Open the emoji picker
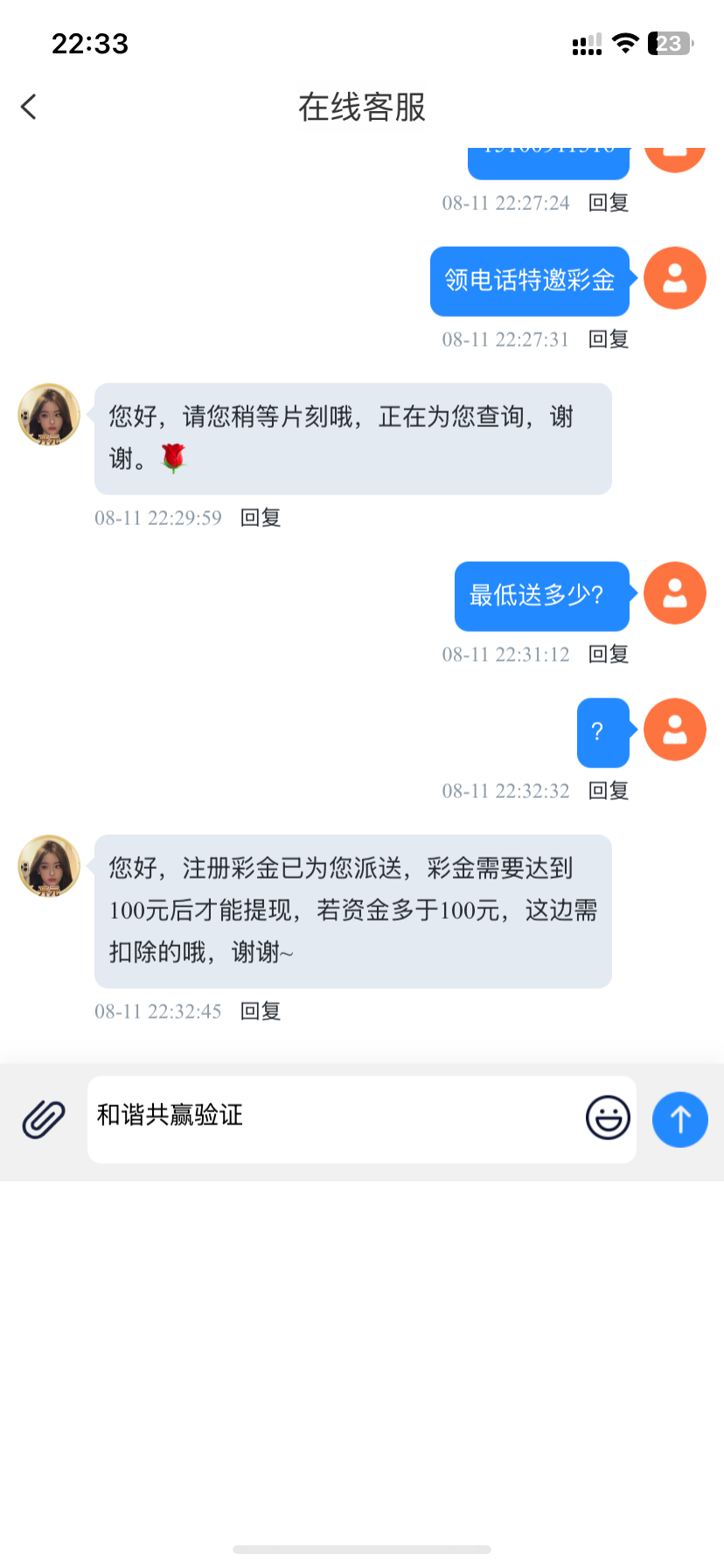 [x=608, y=1118]
